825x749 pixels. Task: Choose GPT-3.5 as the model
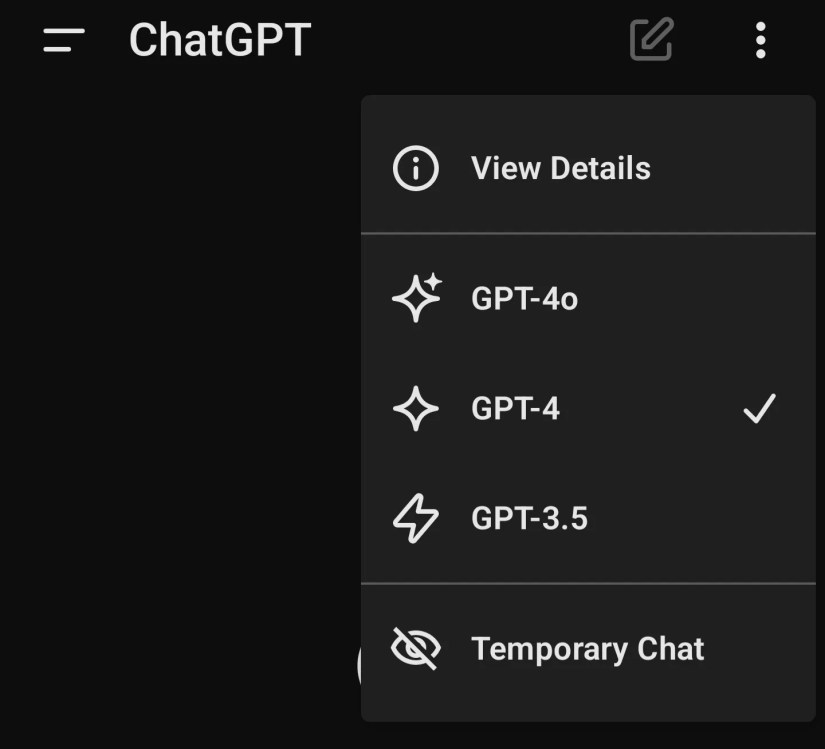tap(529, 519)
